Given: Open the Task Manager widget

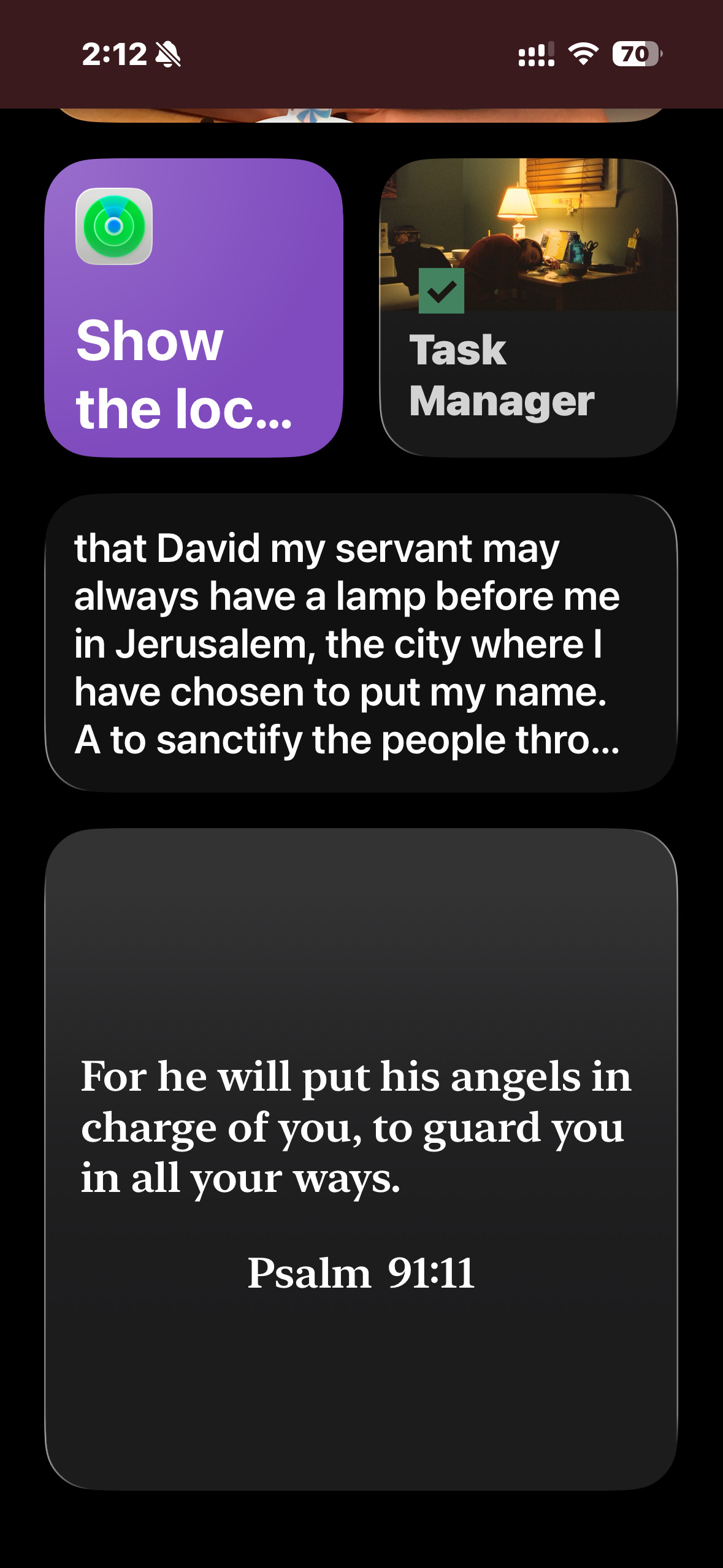Looking at the screenshot, I should [529, 308].
